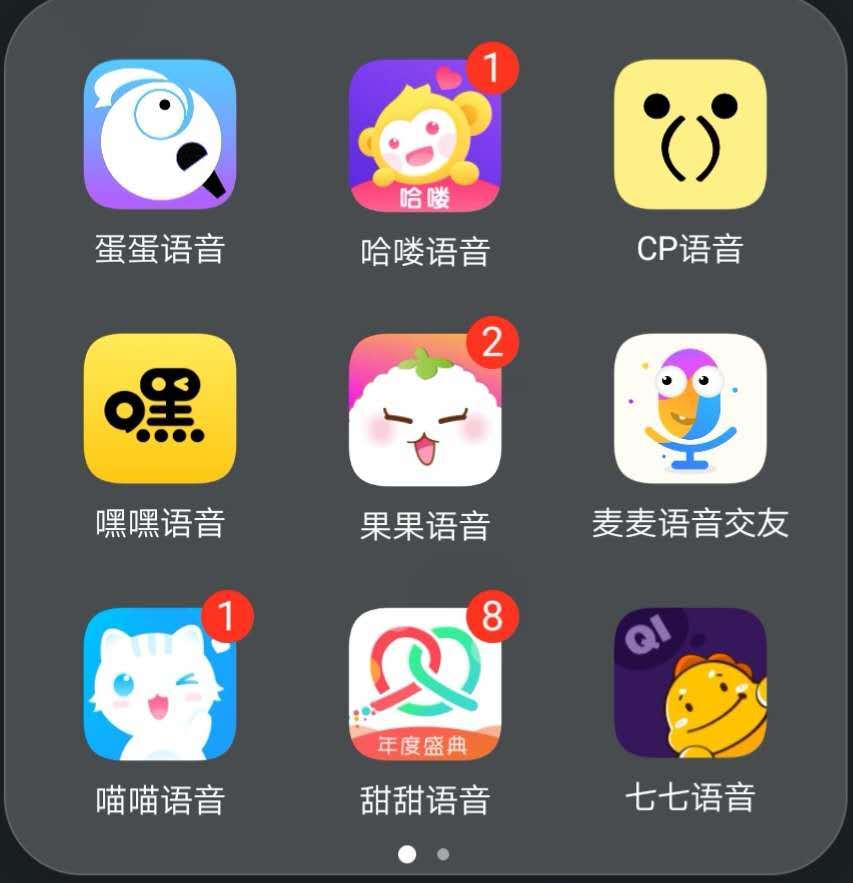The image size is (853, 883).
Task: Open 果果语音 with two notifications
Action: pos(425,409)
